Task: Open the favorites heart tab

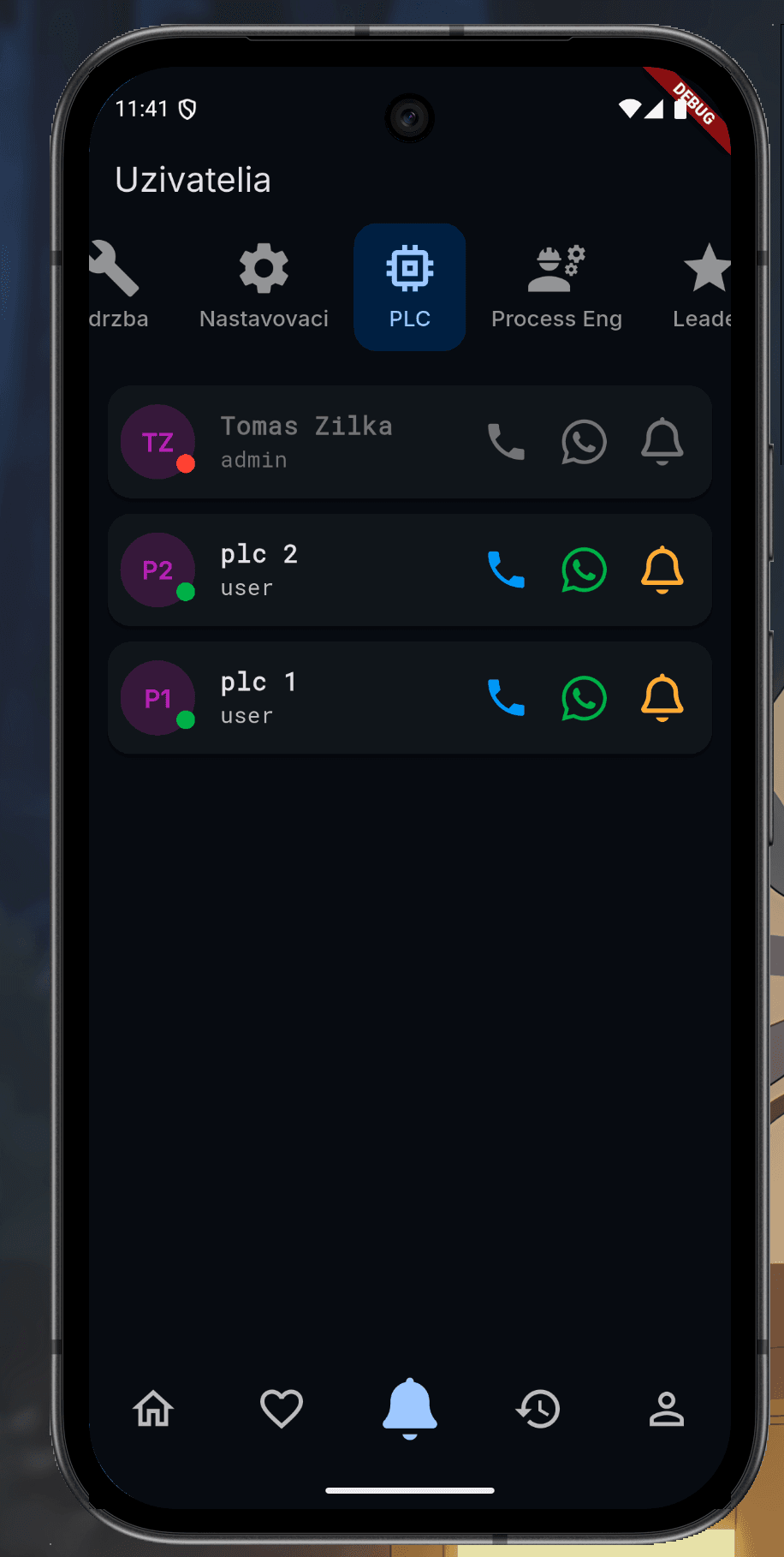Action: pos(282,1409)
